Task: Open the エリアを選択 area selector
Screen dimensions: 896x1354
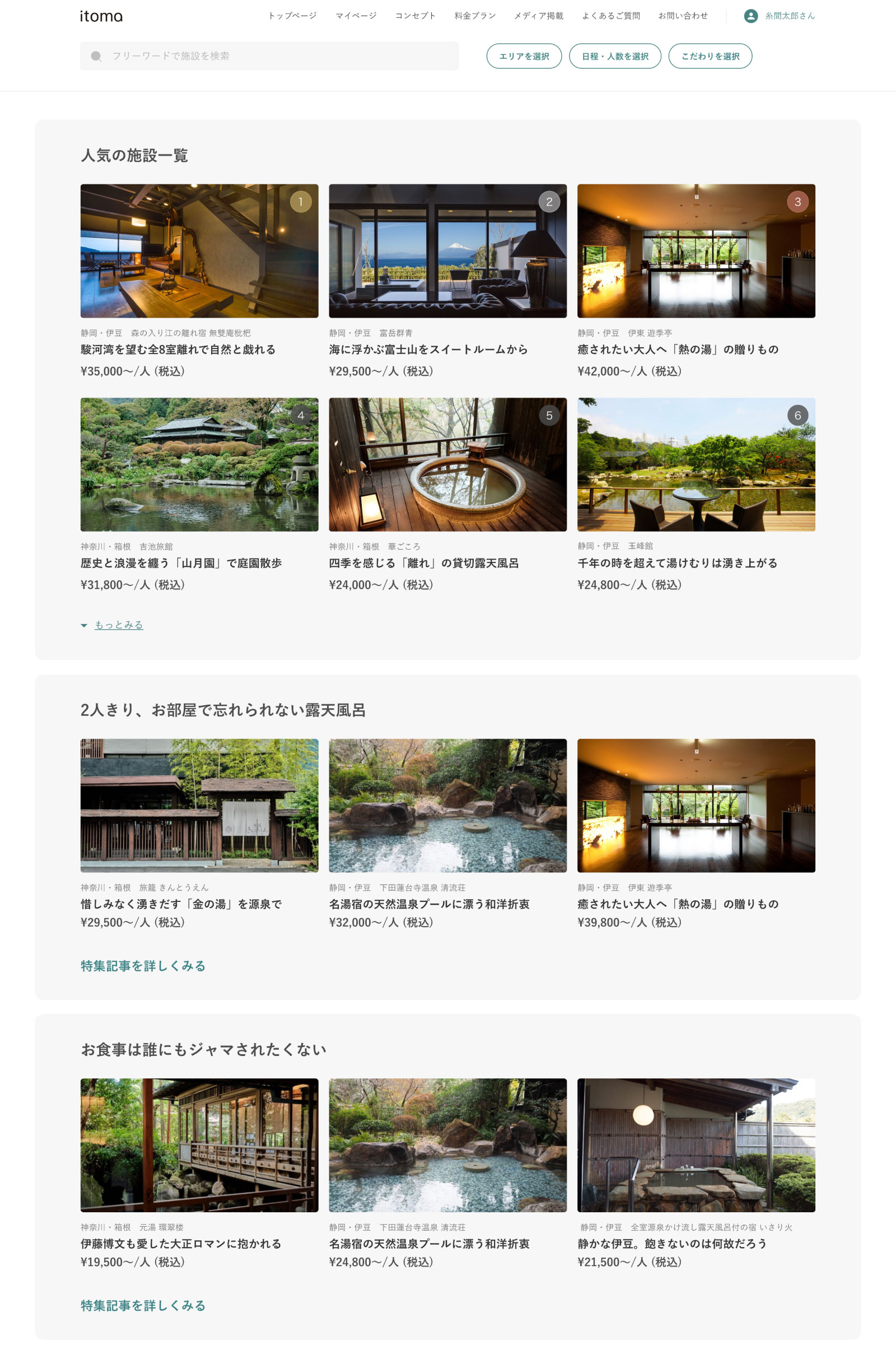Action: pyautogui.click(x=524, y=56)
